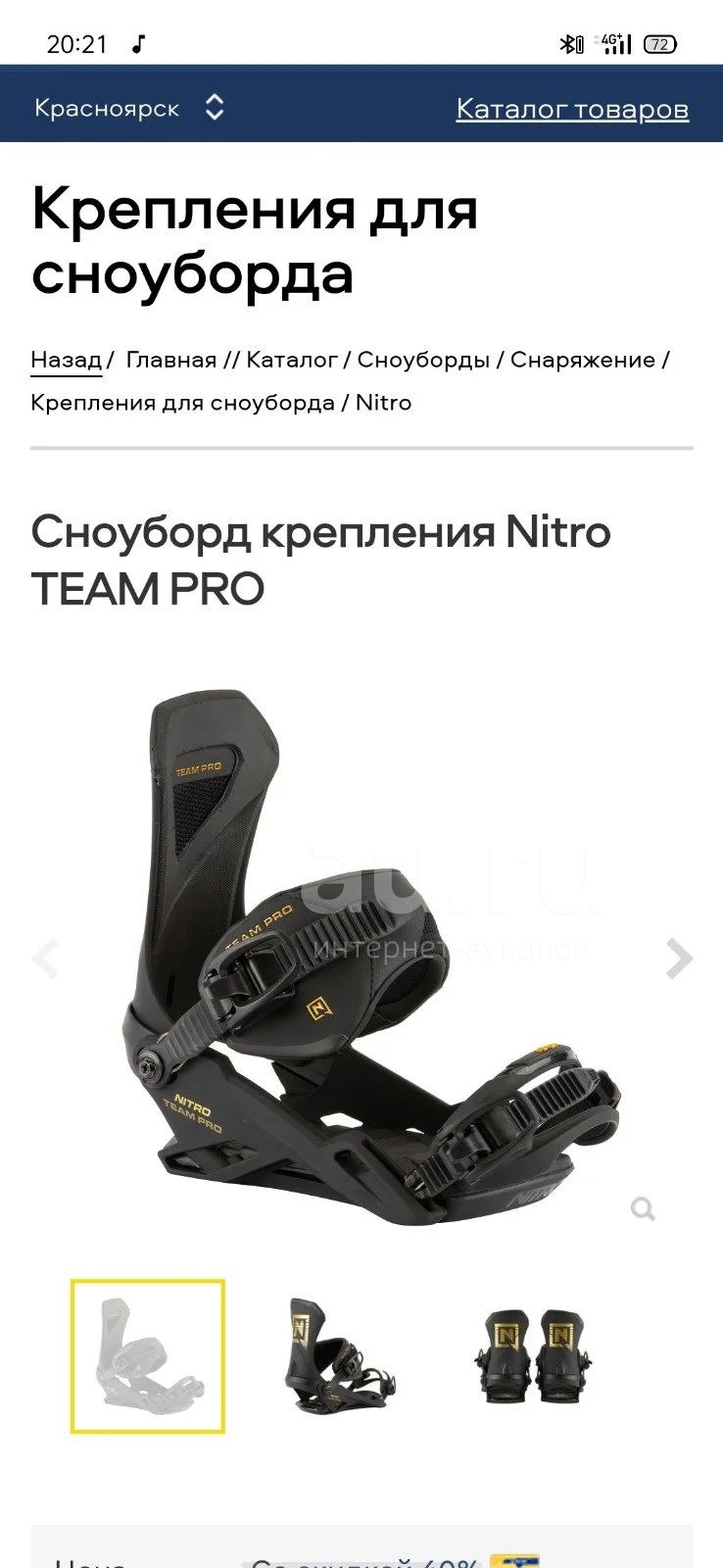Open the Nitro breadcrumb
The image size is (723, 1568).
pos(383,403)
